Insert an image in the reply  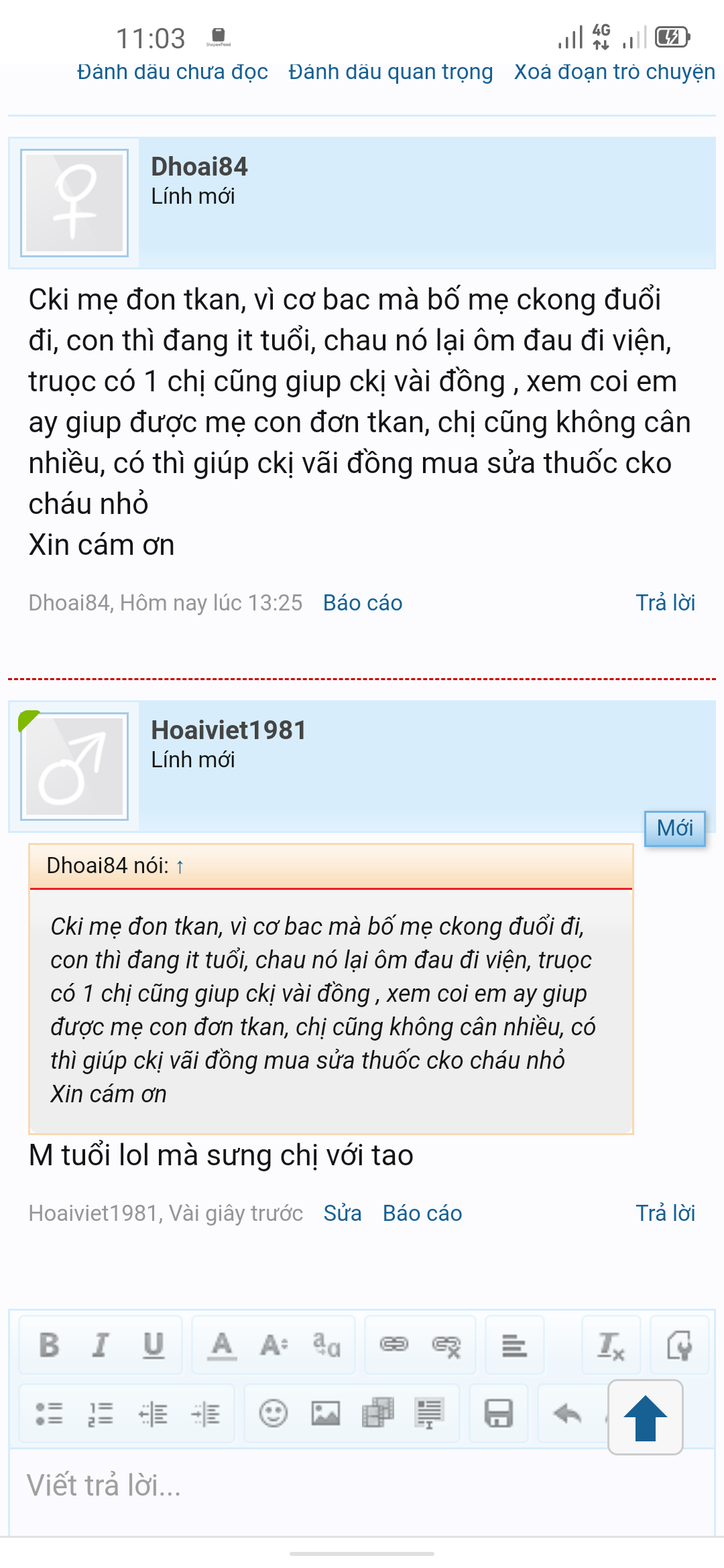(326, 1414)
